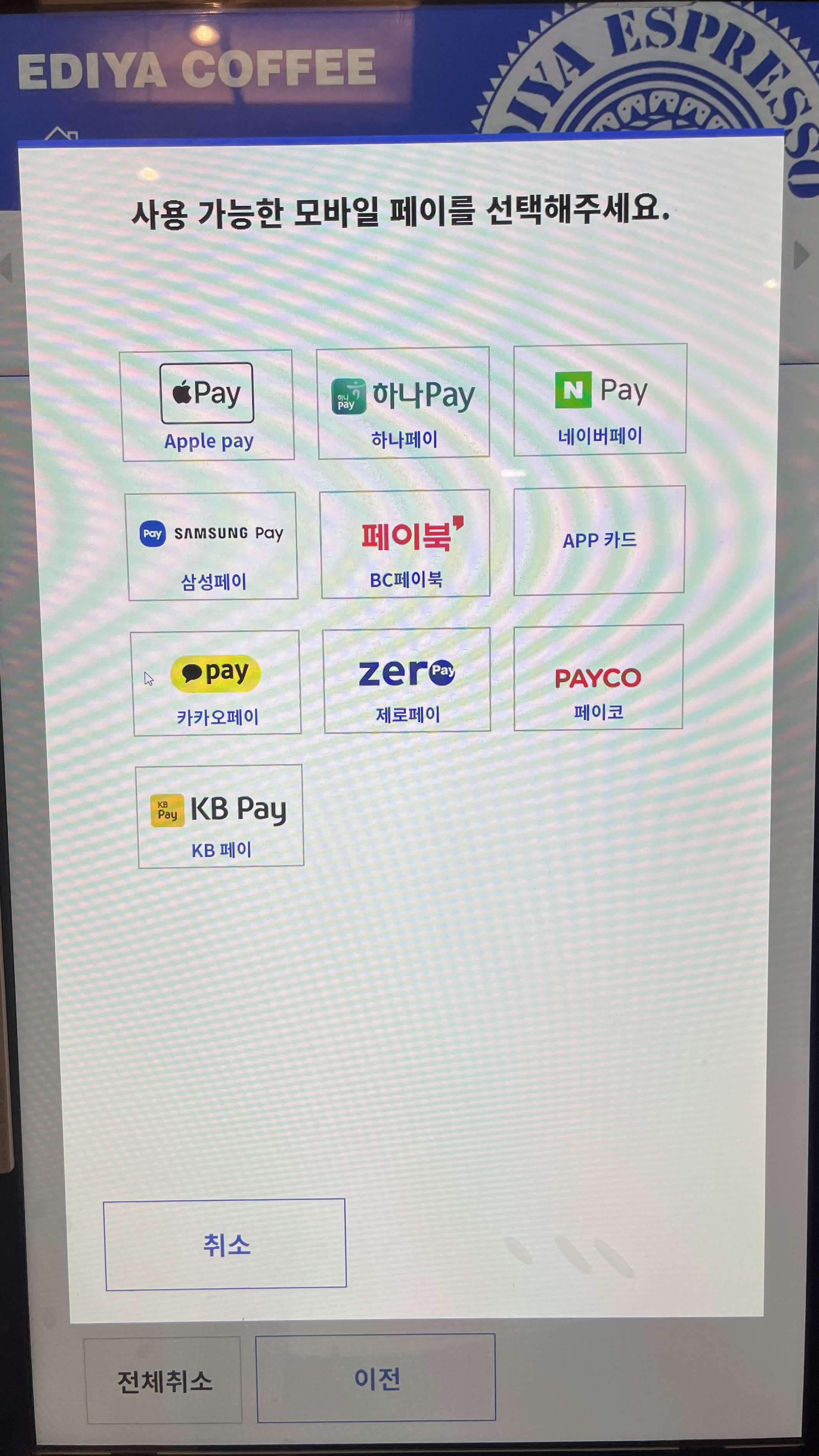The height and width of the screenshot is (1456, 819).
Task: Choose 제로페이 (Zero Pay)
Action: click(407, 680)
